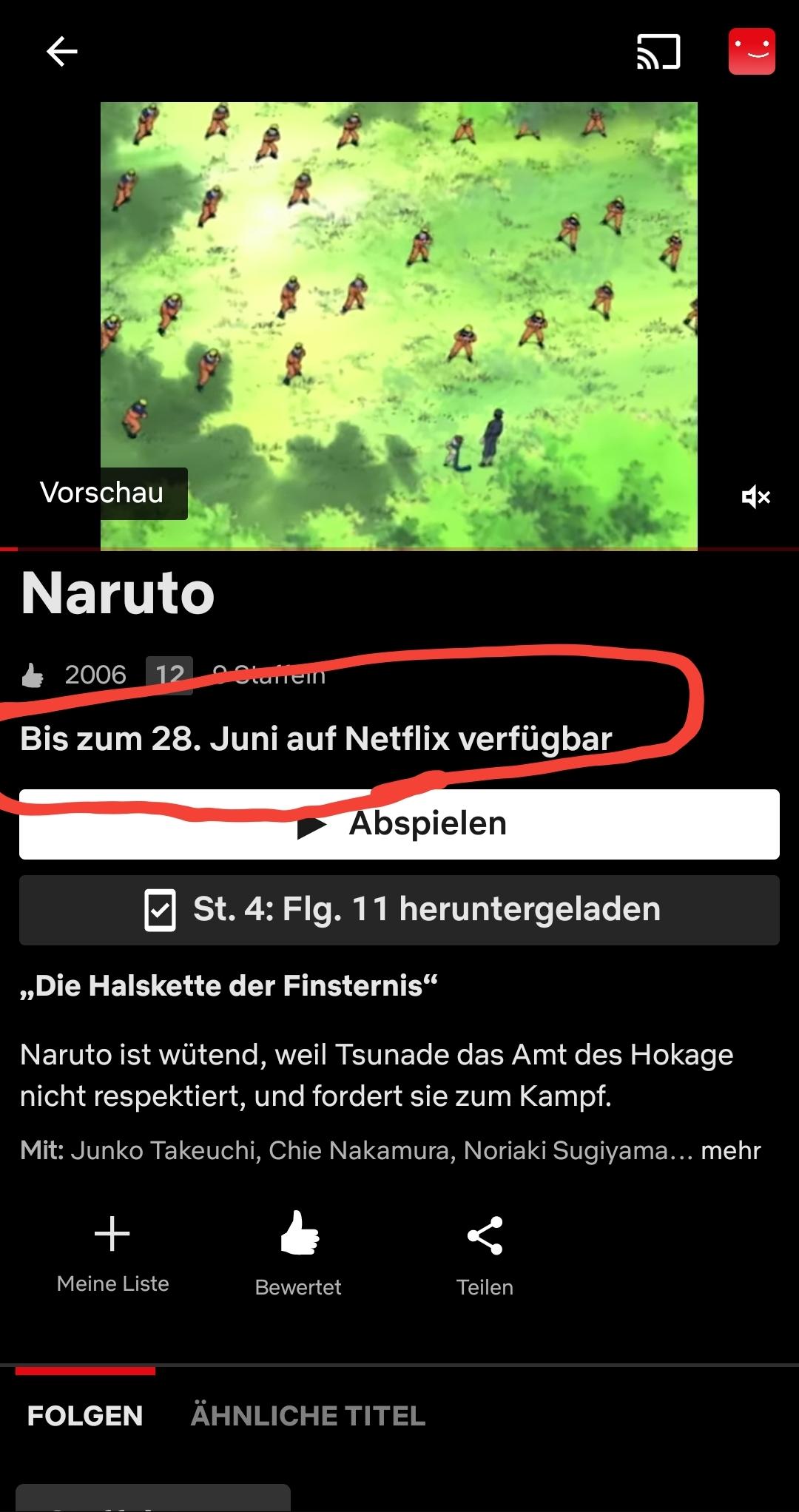Tap the Abspielen play button

click(x=399, y=824)
